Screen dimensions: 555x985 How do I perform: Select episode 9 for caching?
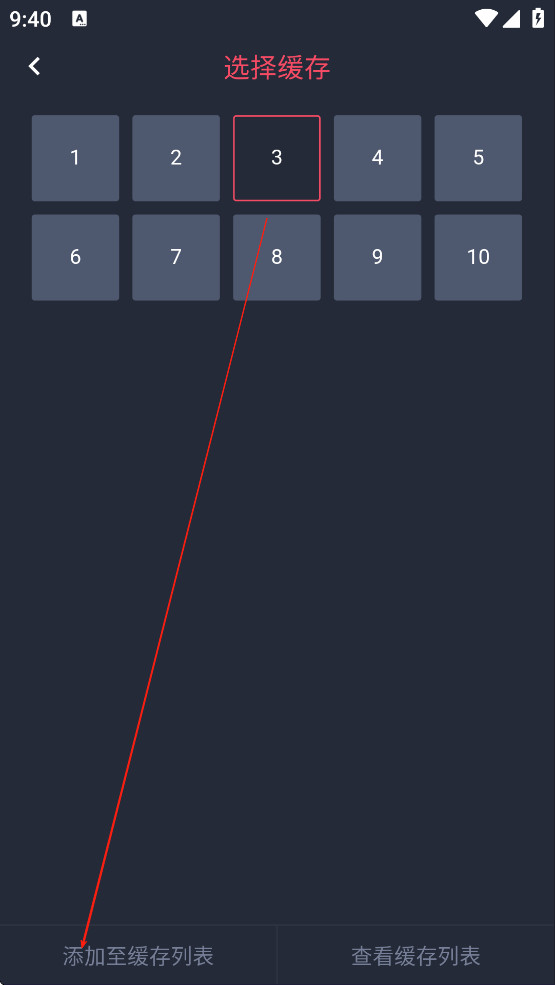coord(377,258)
